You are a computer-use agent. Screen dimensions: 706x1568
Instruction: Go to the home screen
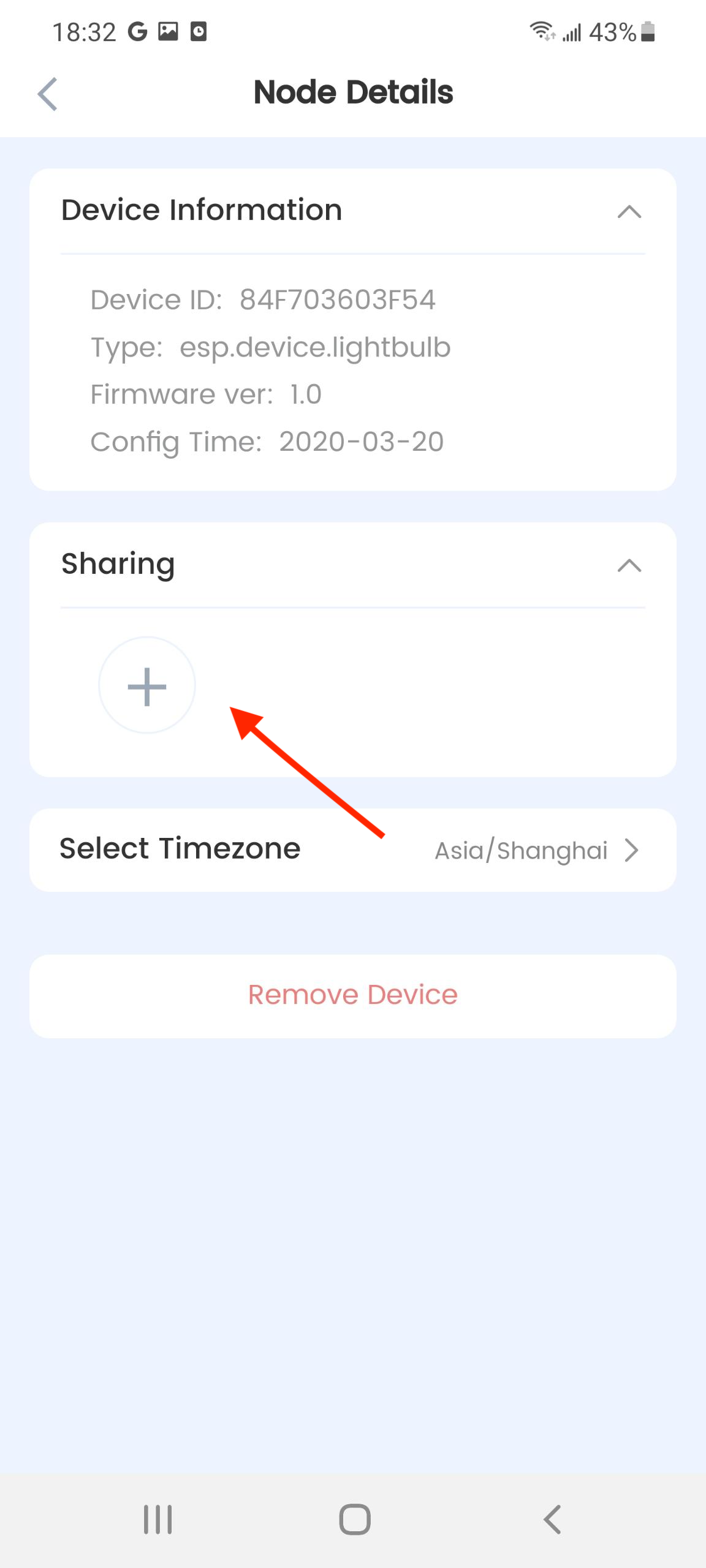coord(355,1519)
